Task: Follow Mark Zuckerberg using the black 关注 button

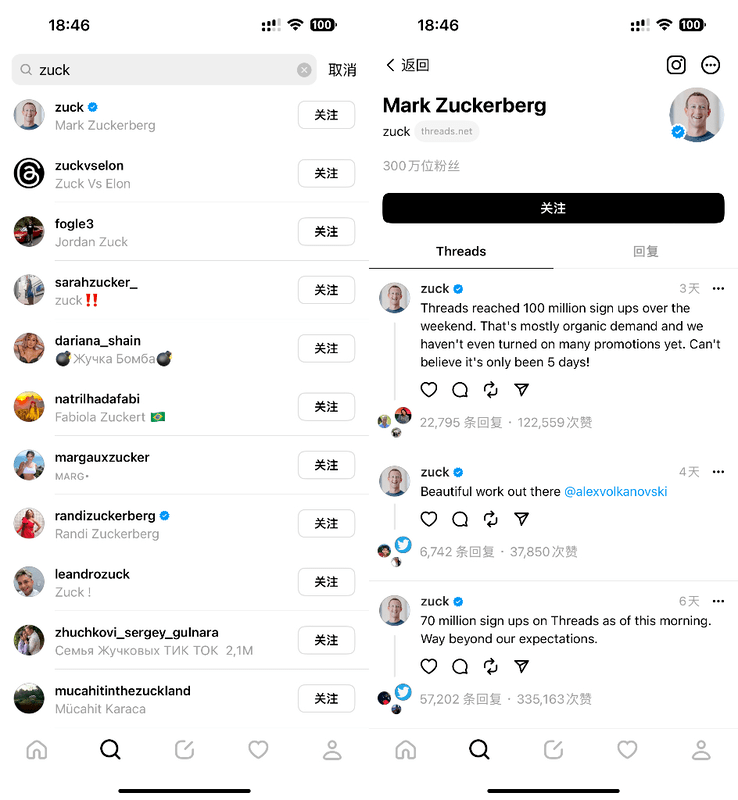Action: (x=553, y=208)
